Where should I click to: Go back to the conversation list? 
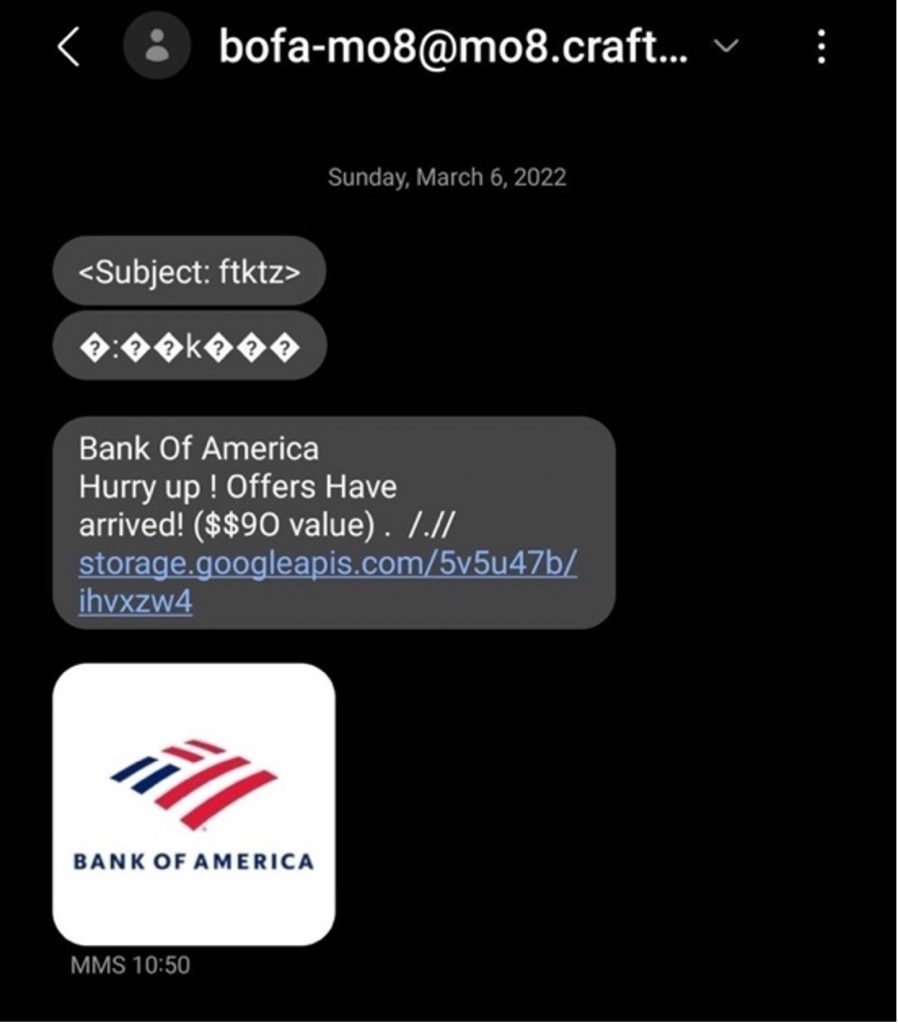pyautogui.click(x=68, y=47)
